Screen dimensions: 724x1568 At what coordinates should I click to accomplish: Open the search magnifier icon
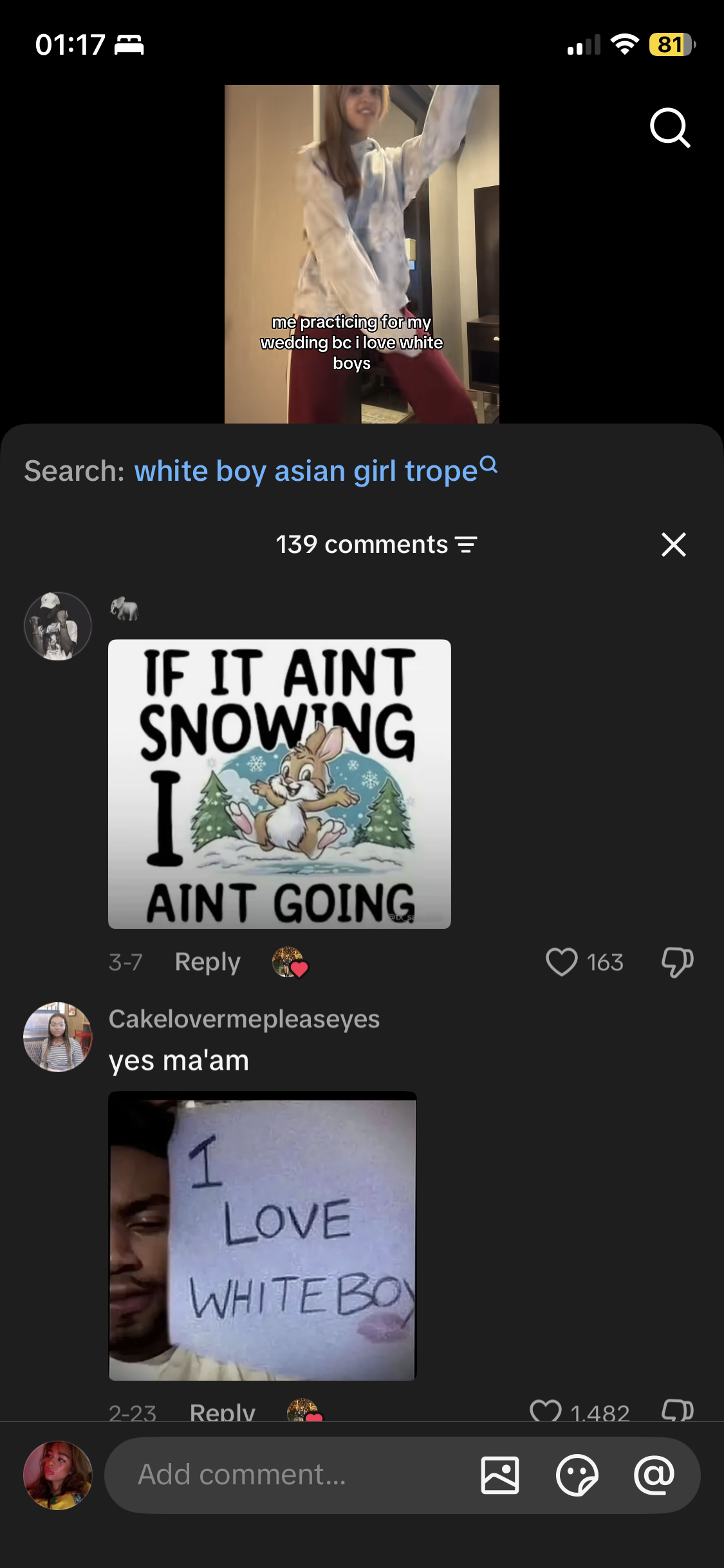[670, 128]
